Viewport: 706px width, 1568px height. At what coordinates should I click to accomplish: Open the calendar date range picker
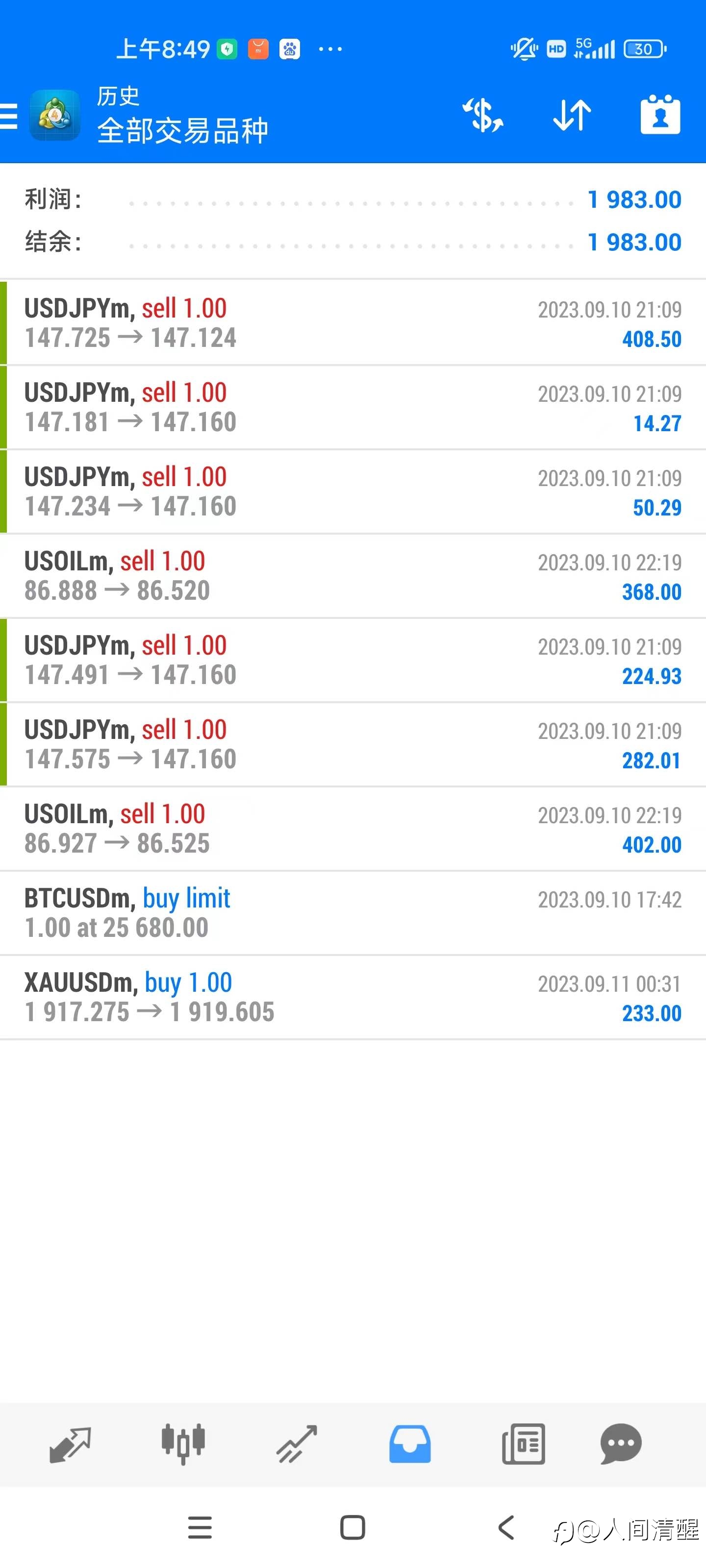click(660, 115)
